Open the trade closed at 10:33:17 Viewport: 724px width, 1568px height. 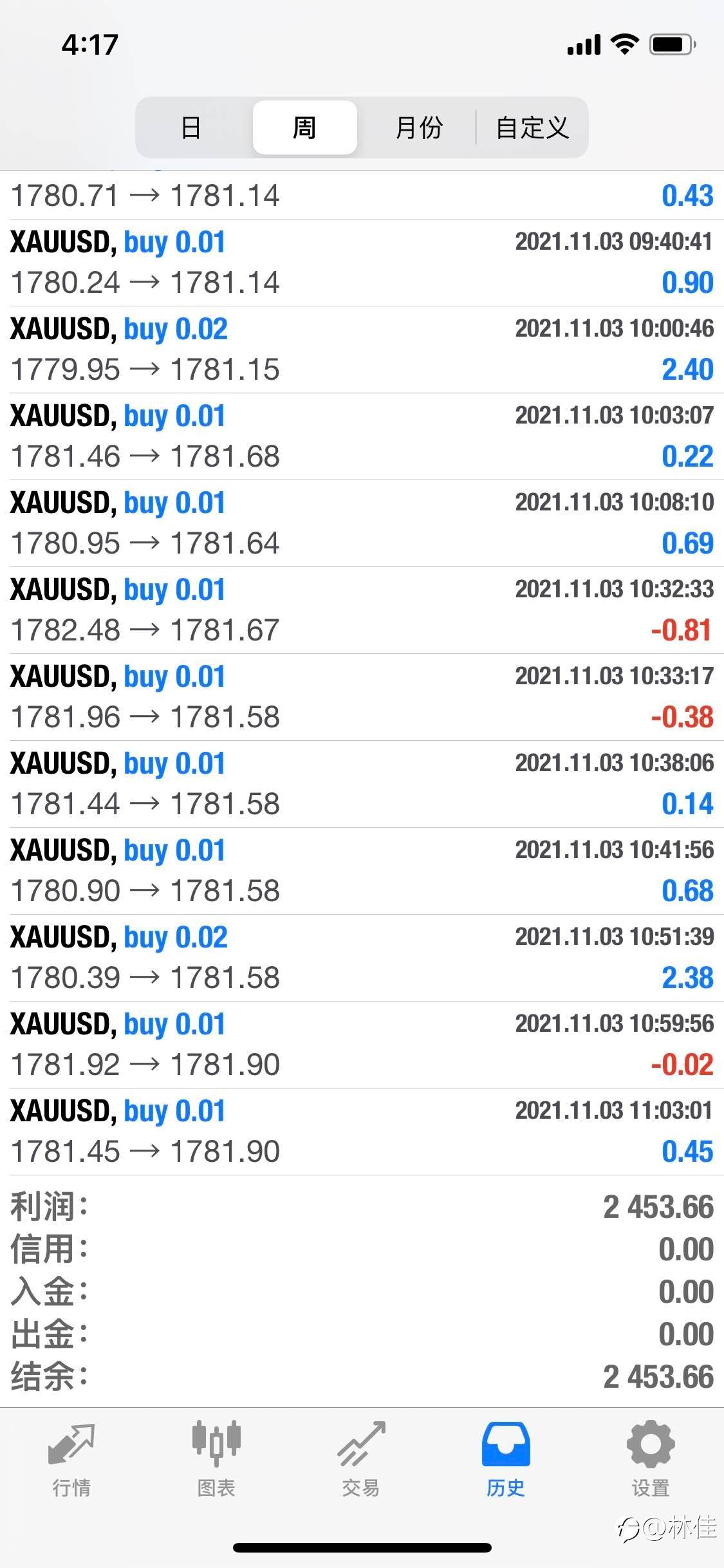[x=362, y=697]
